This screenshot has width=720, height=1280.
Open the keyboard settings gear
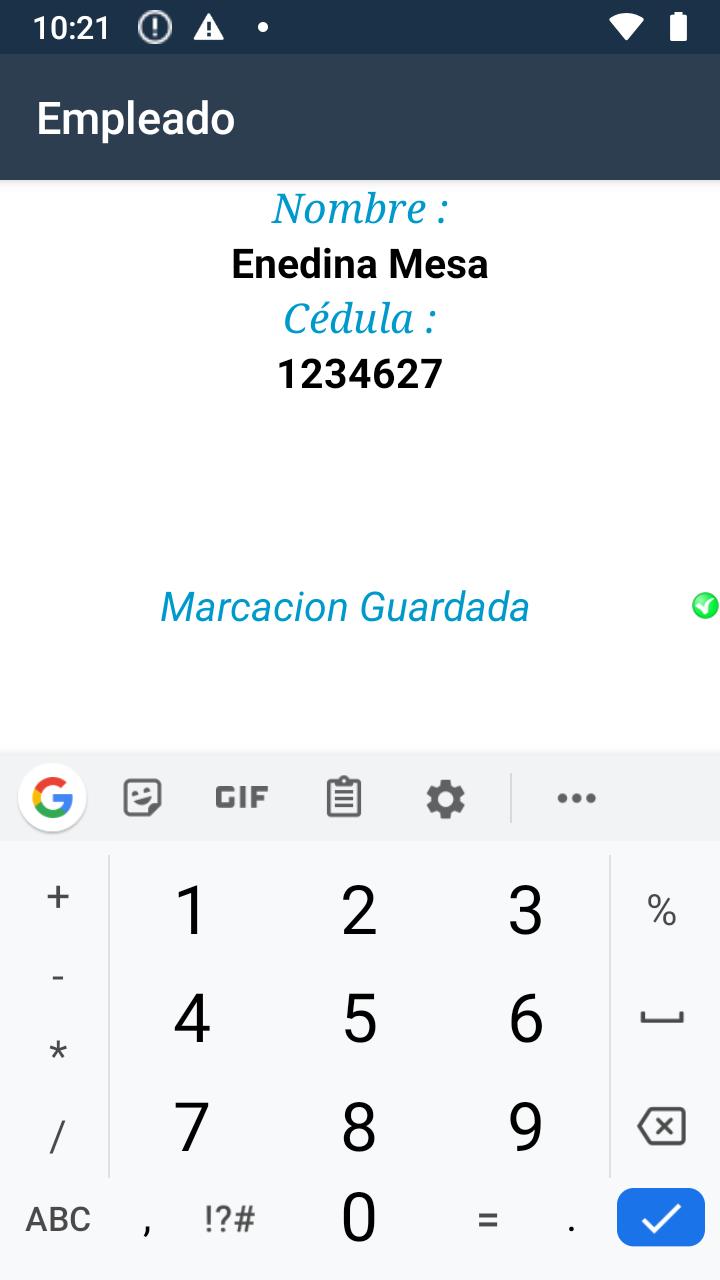pos(445,798)
